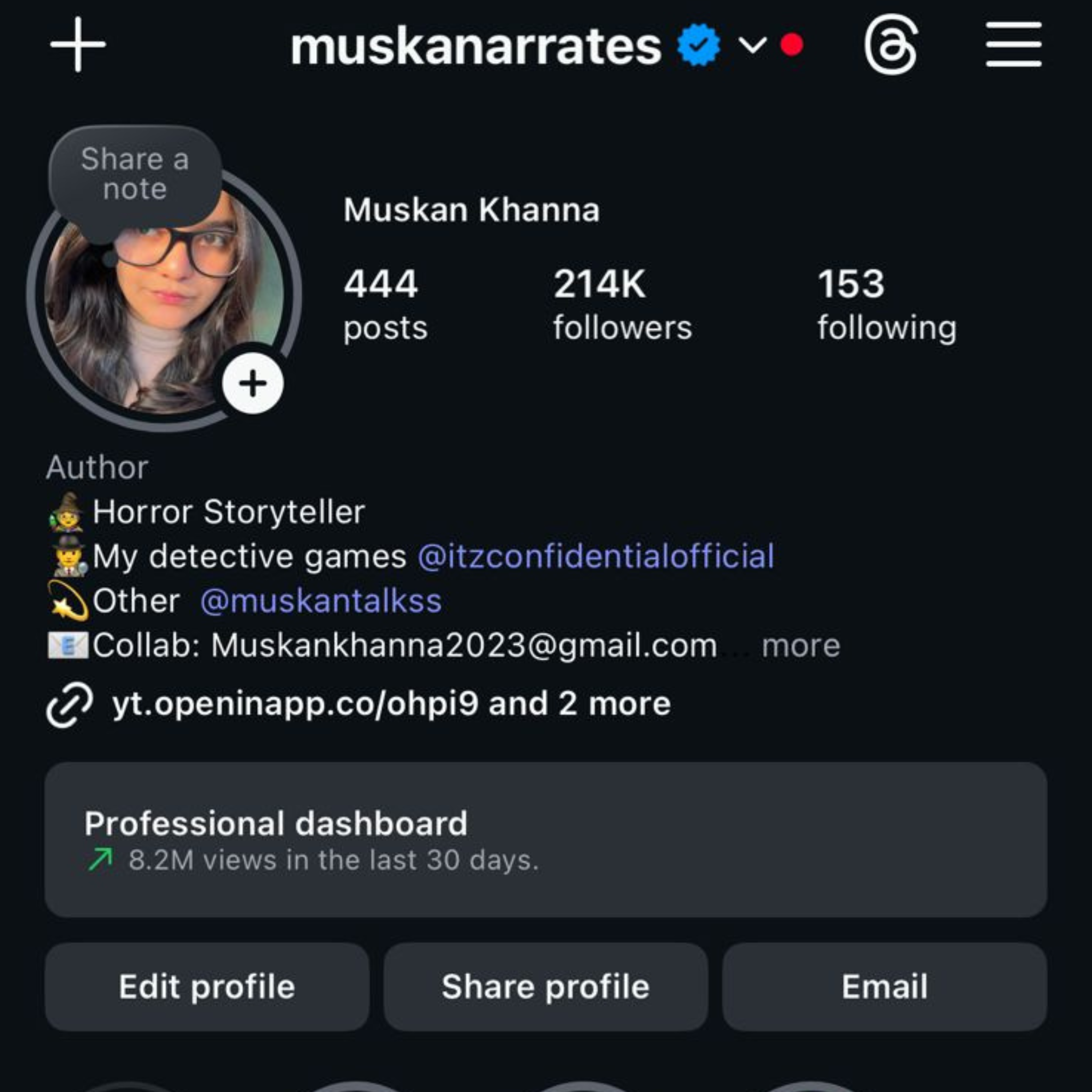Select Share profile
Viewport: 1092px width, 1092px height.
545,987
